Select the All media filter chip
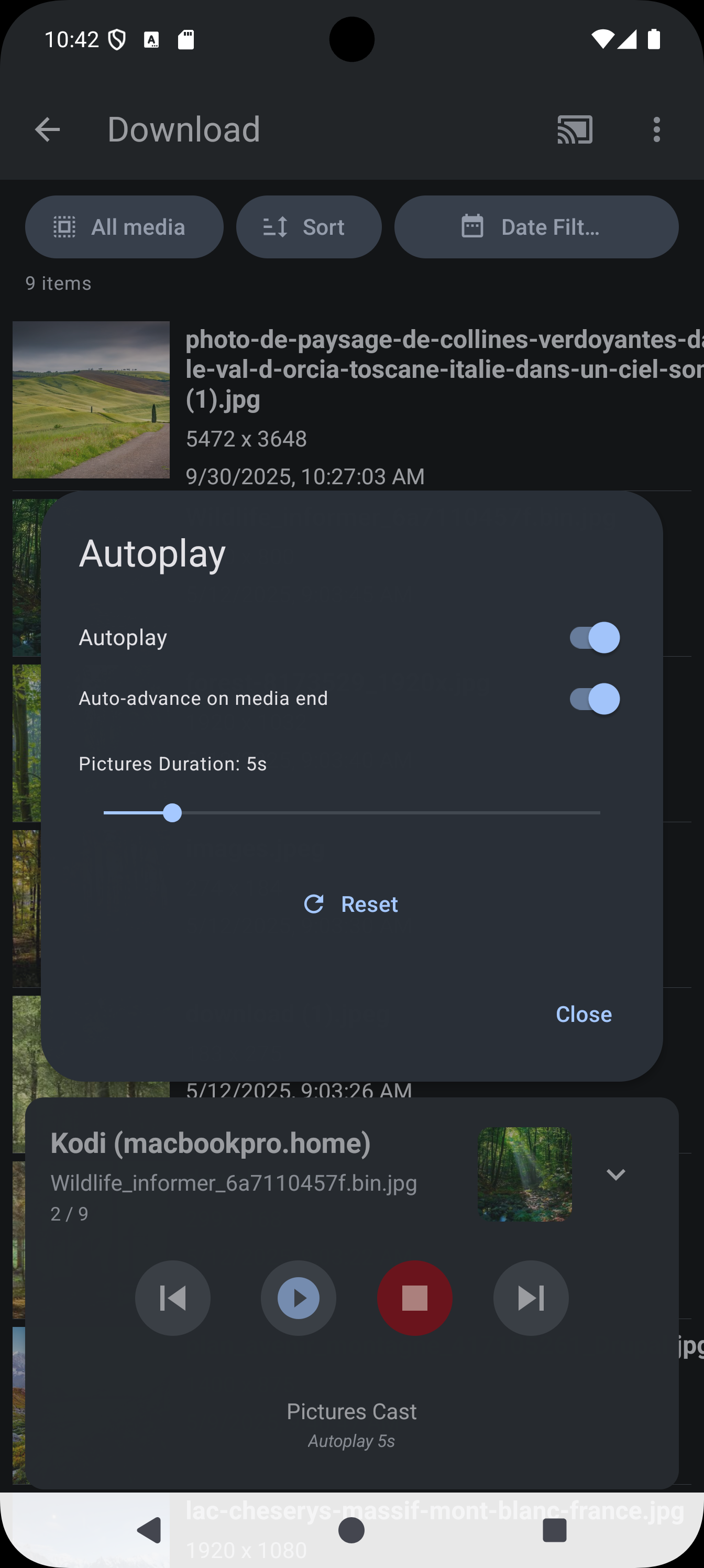Image resolution: width=704 pixels, height=1568 pixels. [x=124, y=227]
